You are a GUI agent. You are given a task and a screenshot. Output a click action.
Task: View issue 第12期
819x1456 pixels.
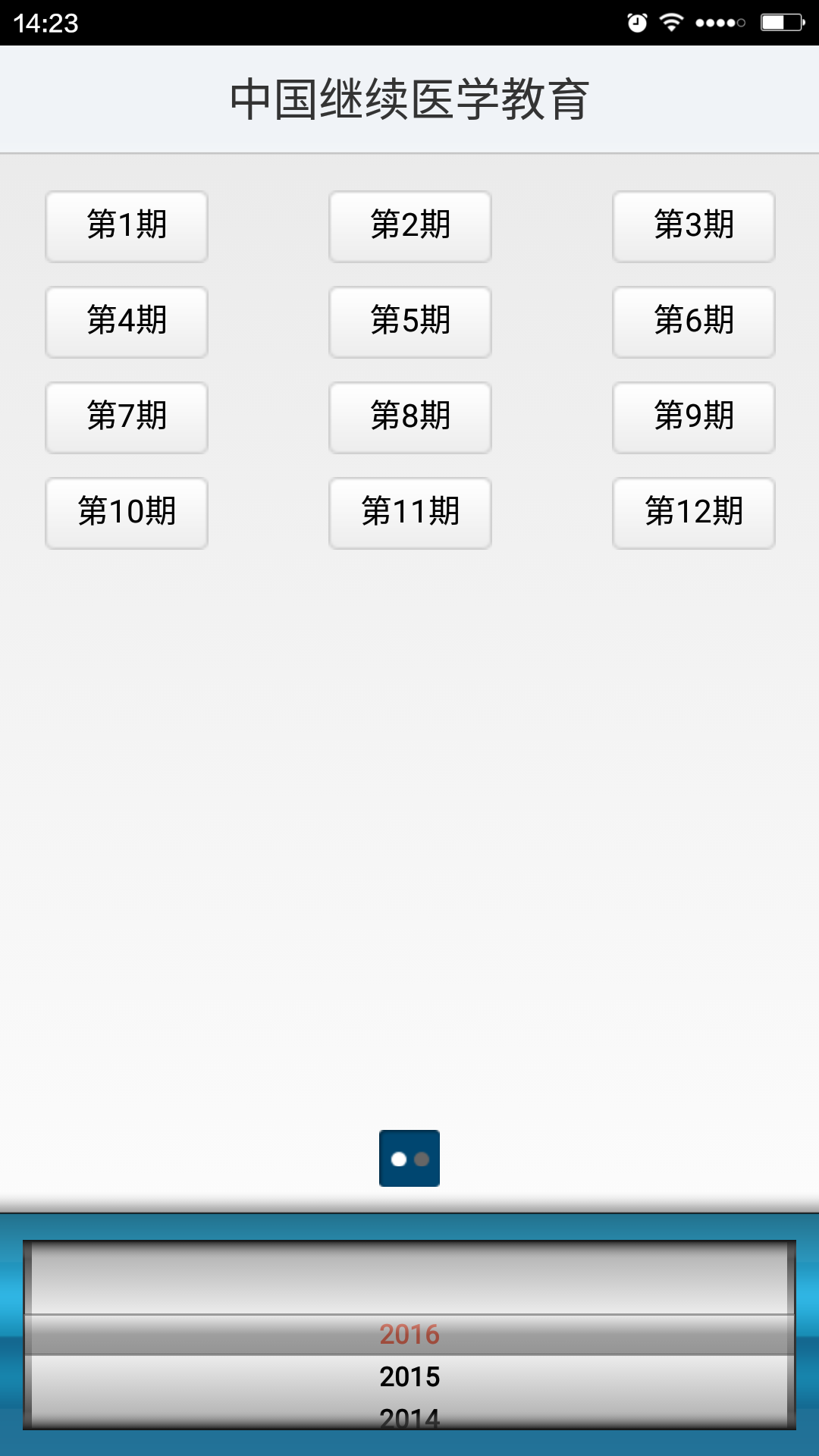[x=694, y=513]
